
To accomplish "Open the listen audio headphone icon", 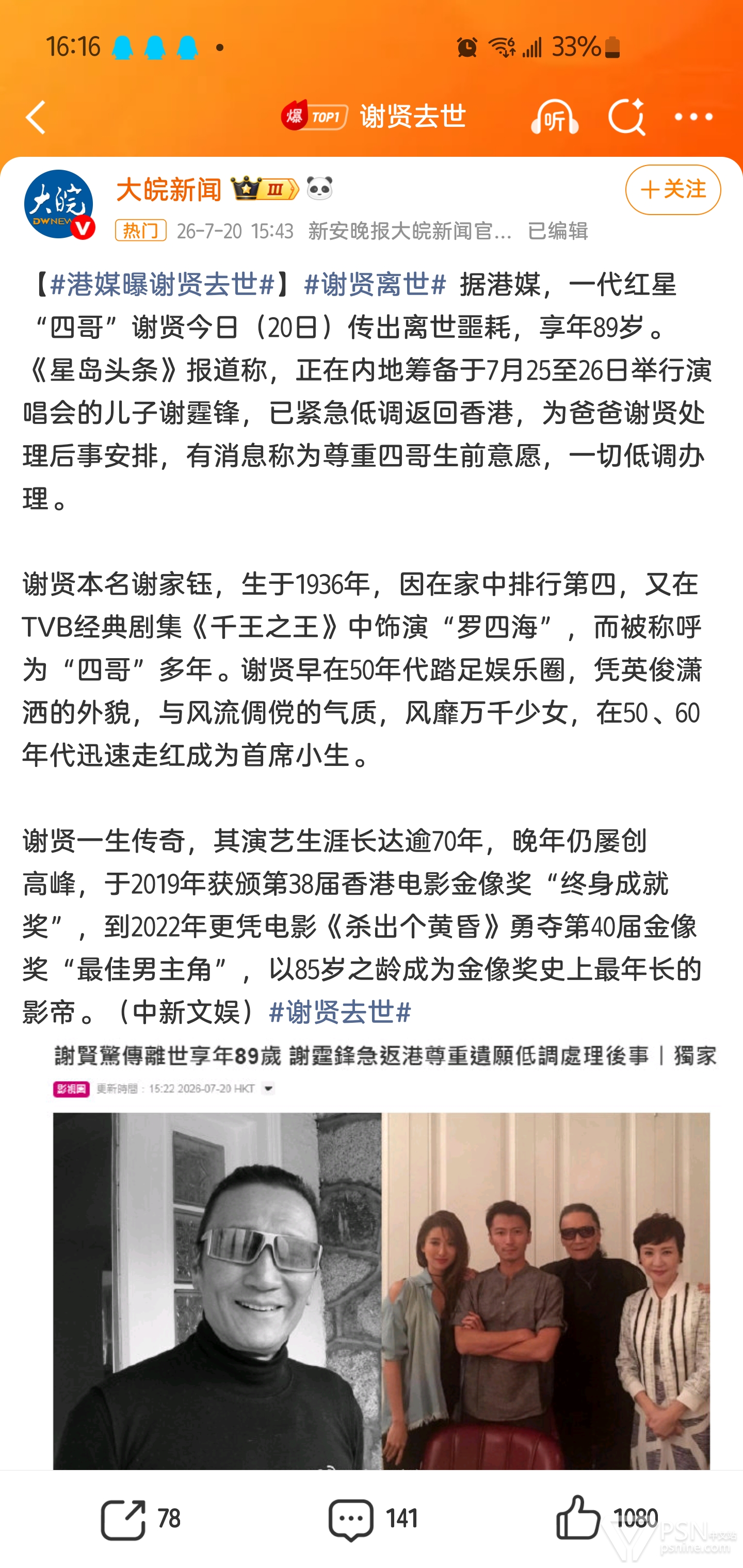I will tap(554, 116).
